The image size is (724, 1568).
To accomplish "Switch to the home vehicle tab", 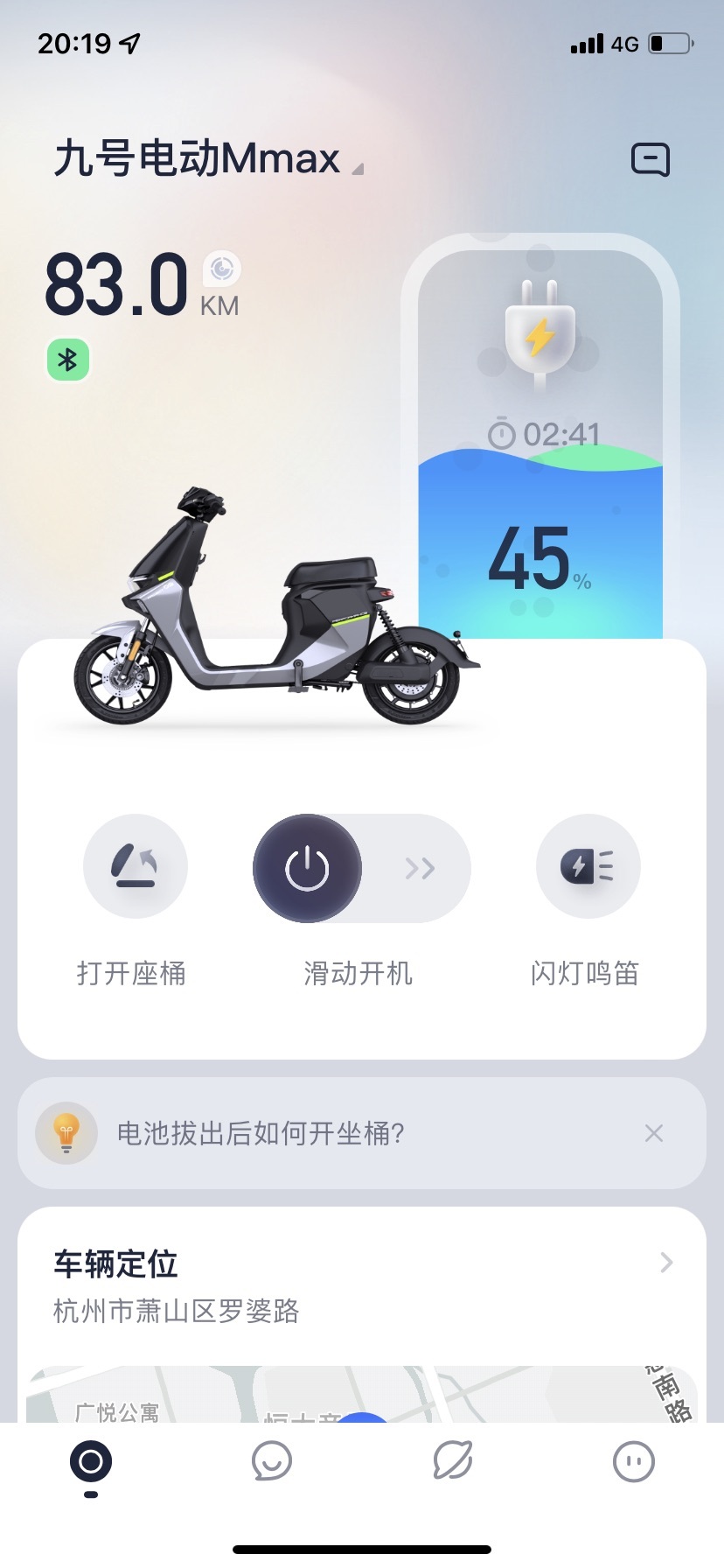I will 90,1461.
